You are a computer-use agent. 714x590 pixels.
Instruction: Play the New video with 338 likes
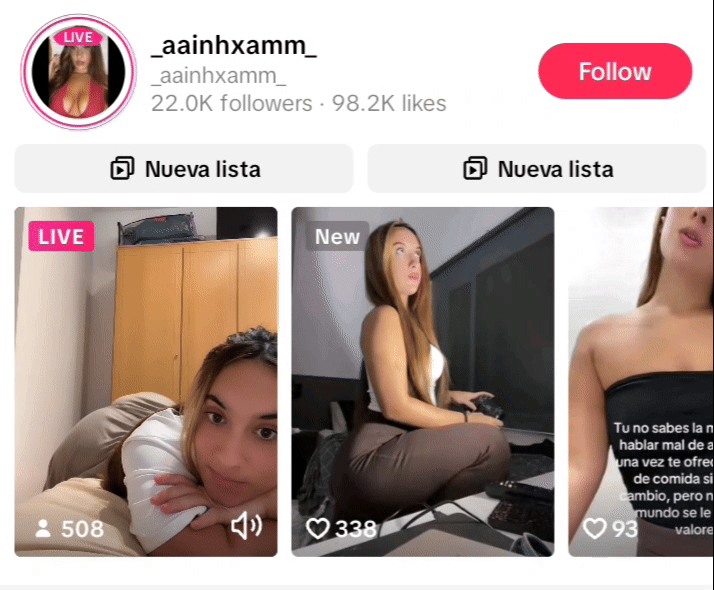422,380
